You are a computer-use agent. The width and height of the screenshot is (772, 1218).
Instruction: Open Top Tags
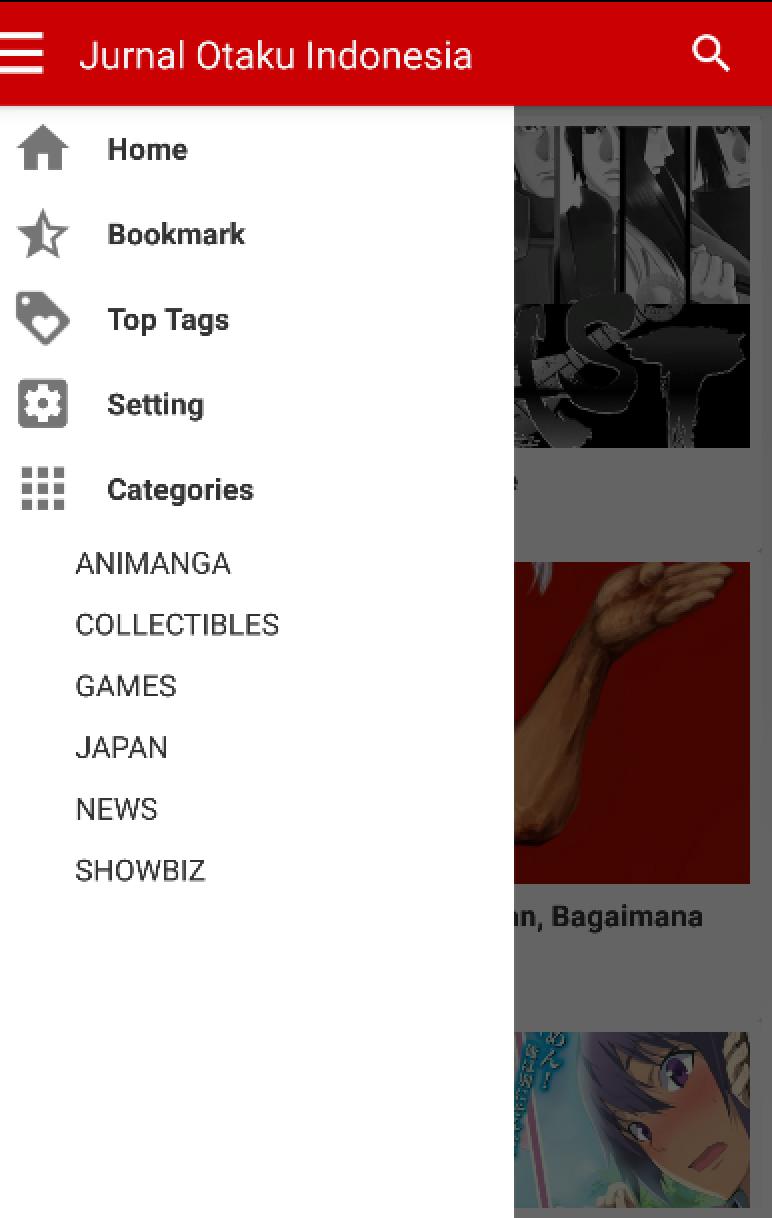click(168, 320)
